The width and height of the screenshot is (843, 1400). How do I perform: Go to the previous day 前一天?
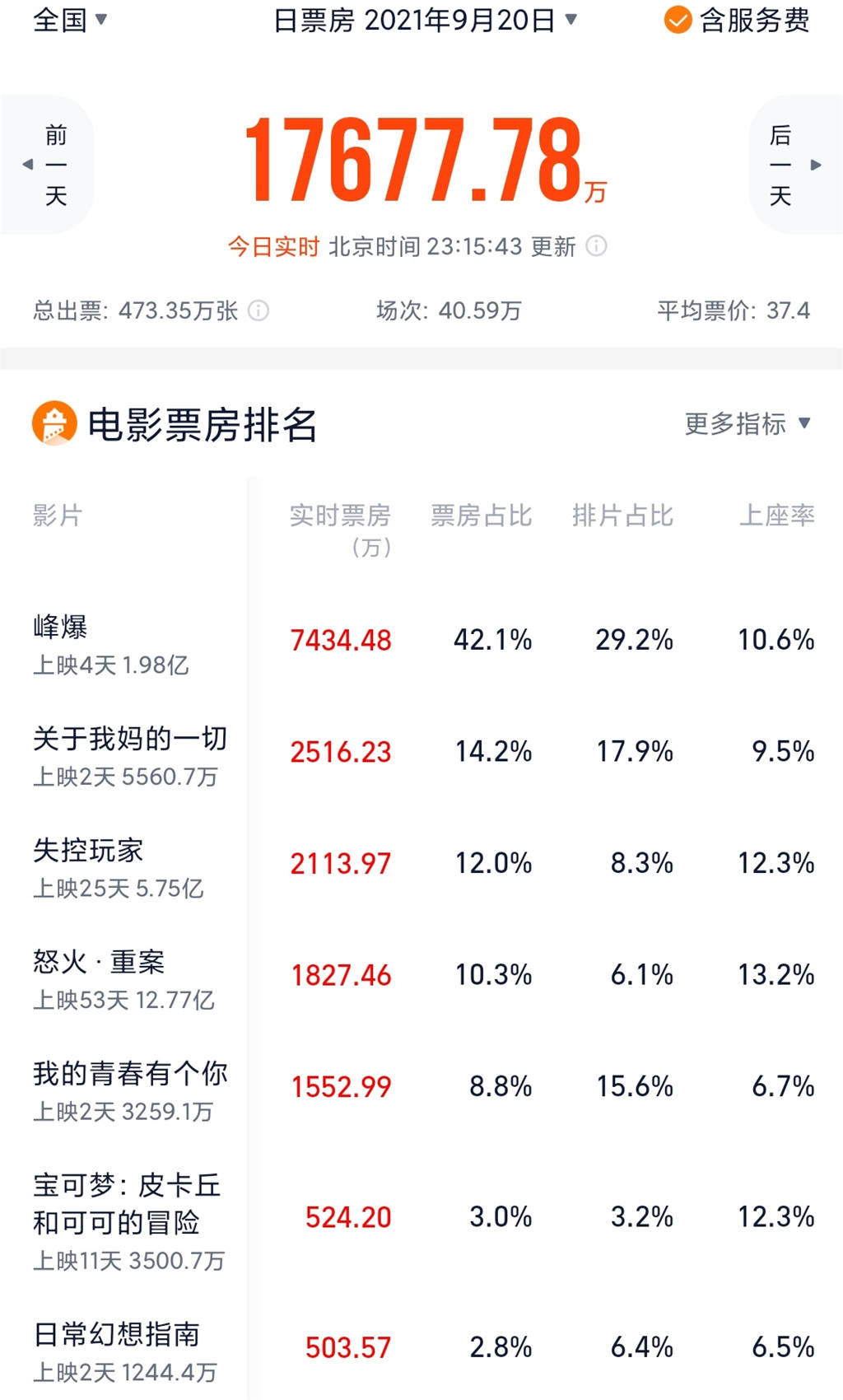tap(47, 165)
